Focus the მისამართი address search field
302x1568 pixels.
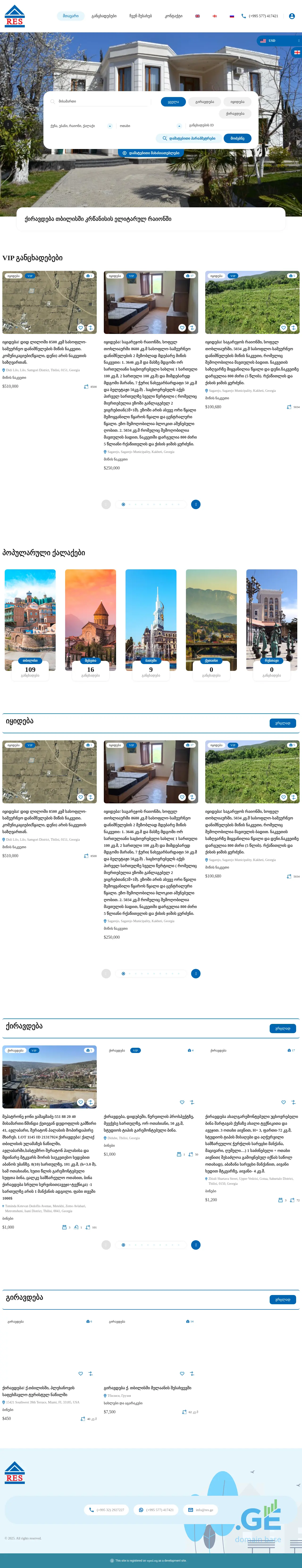[100, 102]
